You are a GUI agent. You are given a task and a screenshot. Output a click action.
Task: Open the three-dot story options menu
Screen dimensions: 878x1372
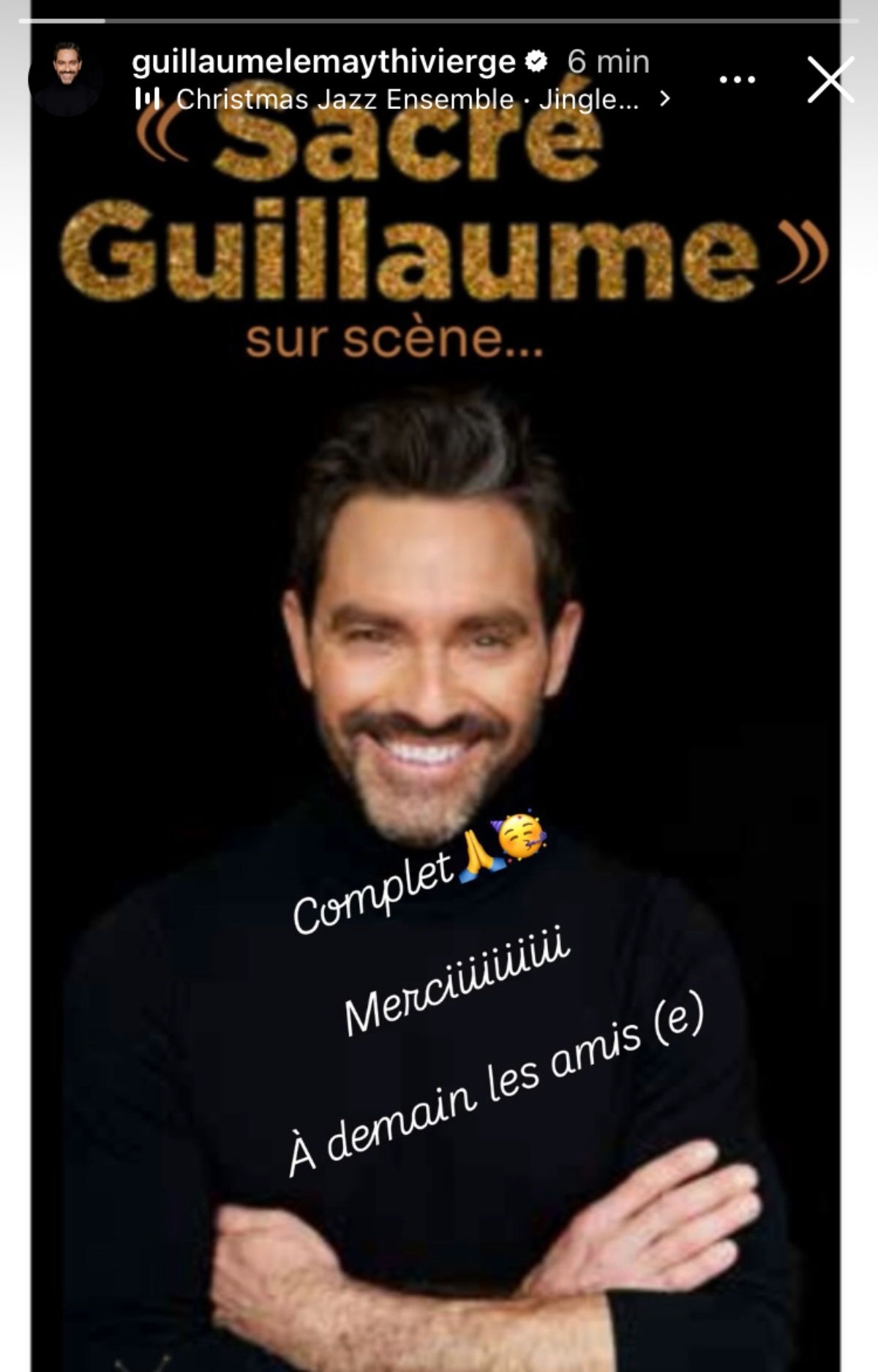click(x=737, y=79)
